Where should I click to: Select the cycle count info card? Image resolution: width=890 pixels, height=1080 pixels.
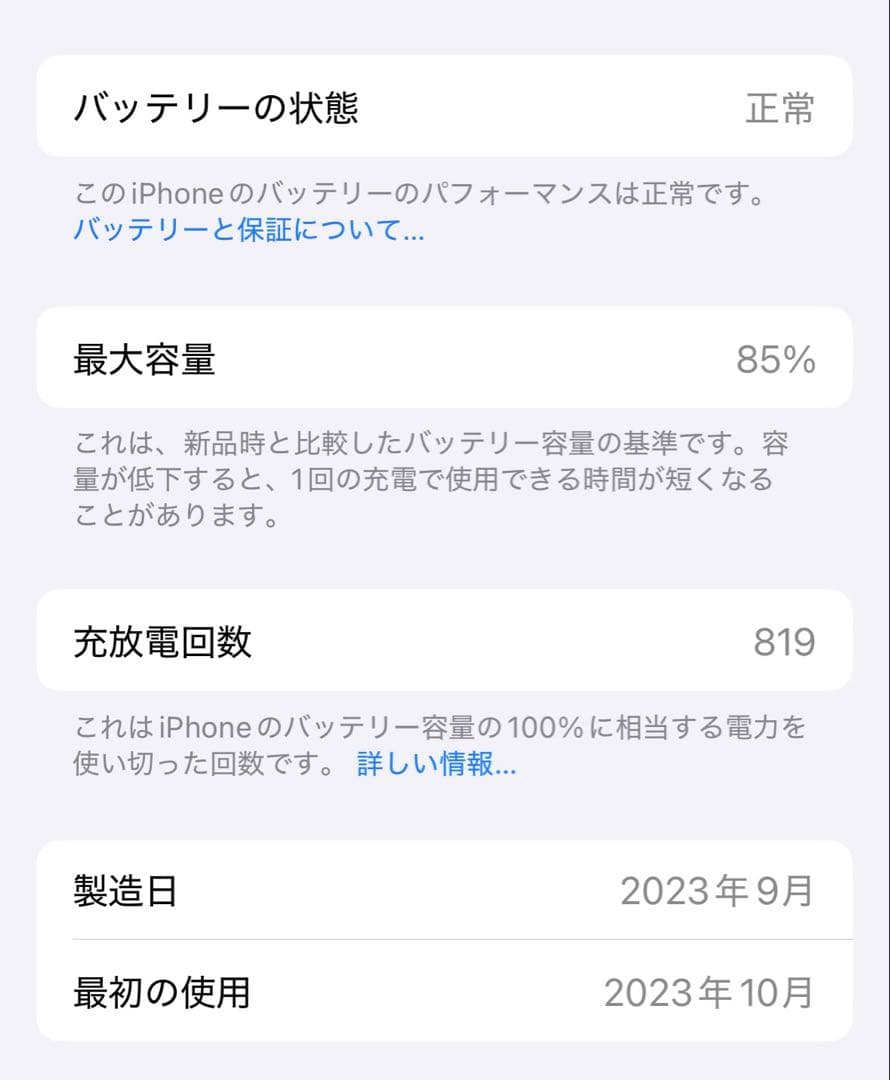[445, 641]
